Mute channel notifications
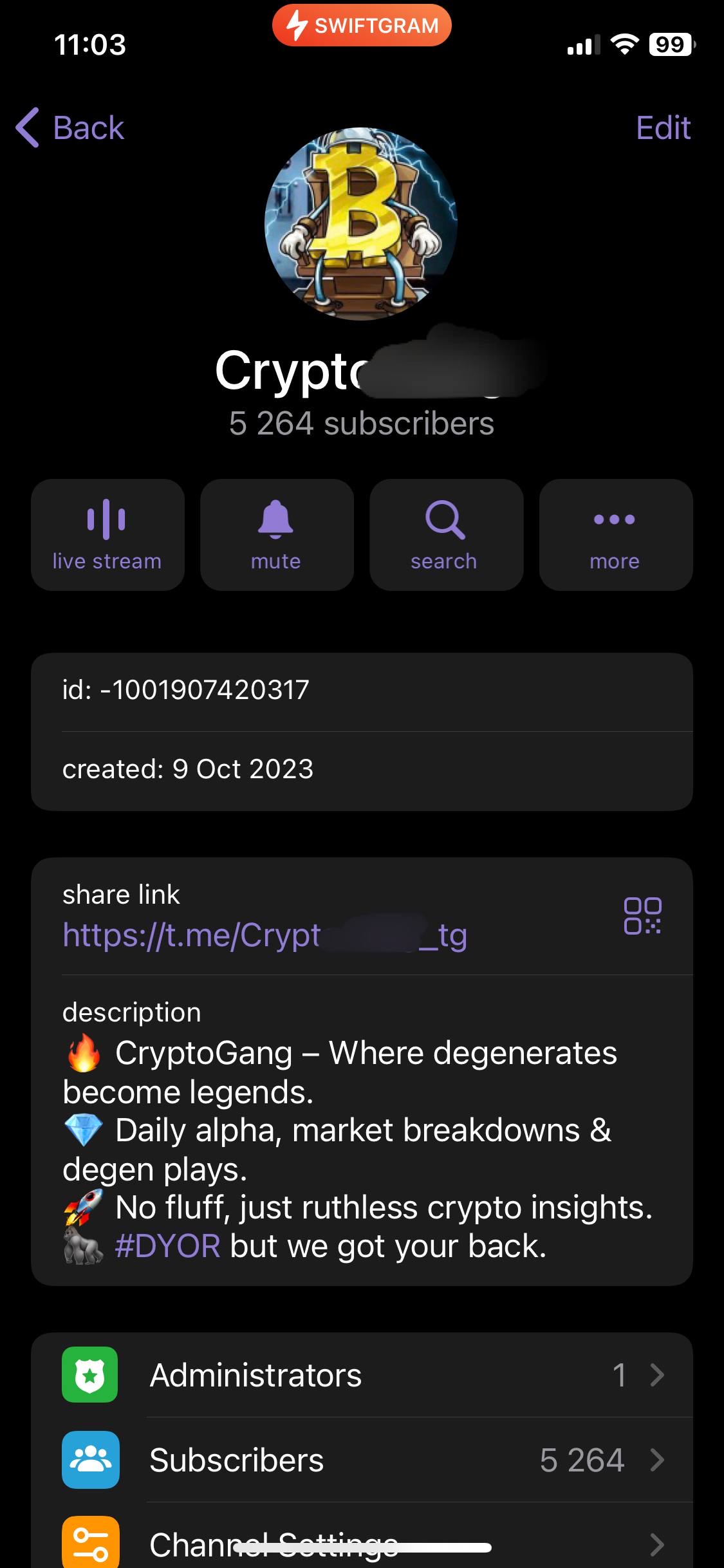This screenshot has width=724, height=1568. click(x=276, y=534)
